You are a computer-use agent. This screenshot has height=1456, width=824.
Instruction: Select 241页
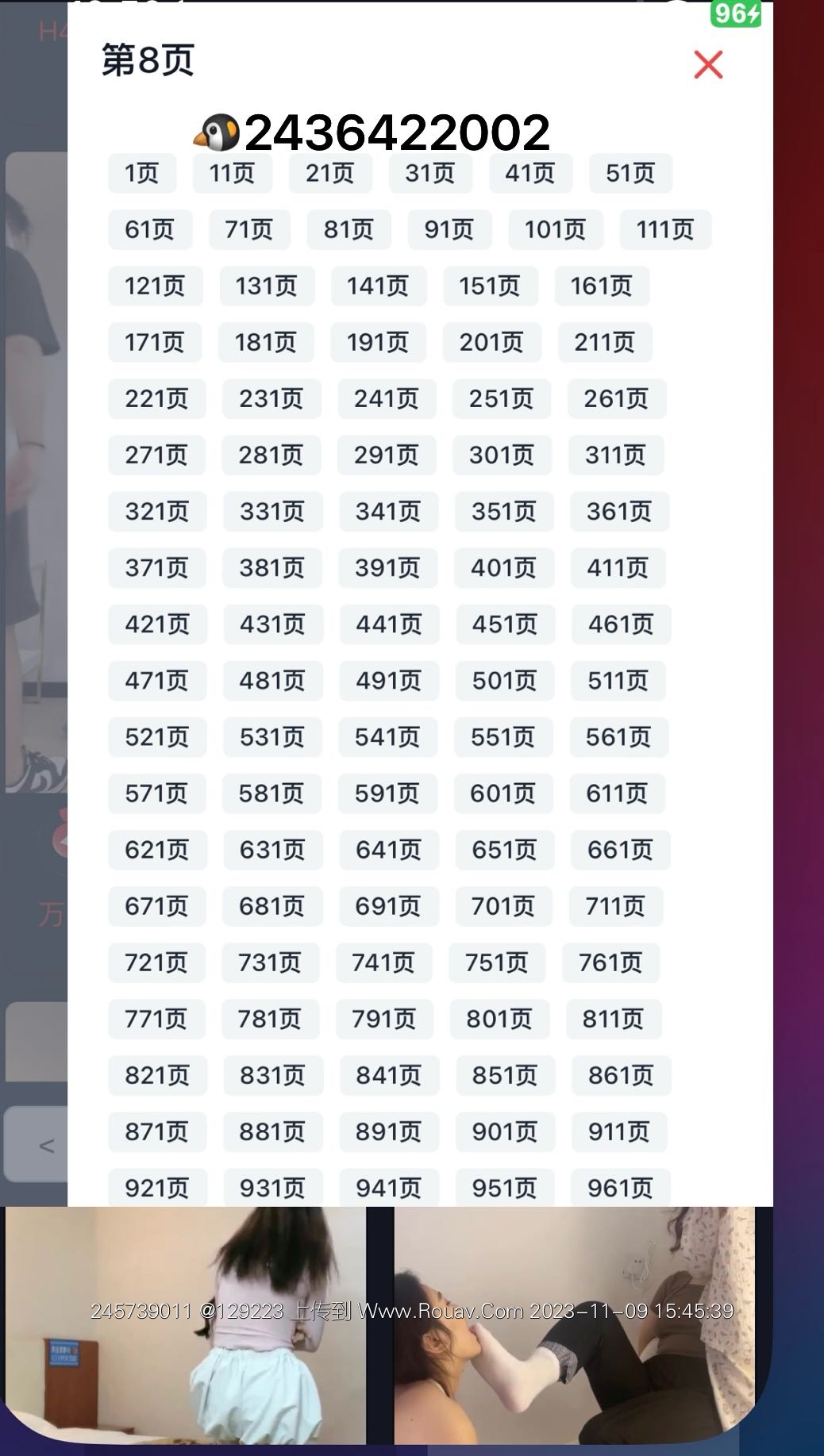click(386, 399)
